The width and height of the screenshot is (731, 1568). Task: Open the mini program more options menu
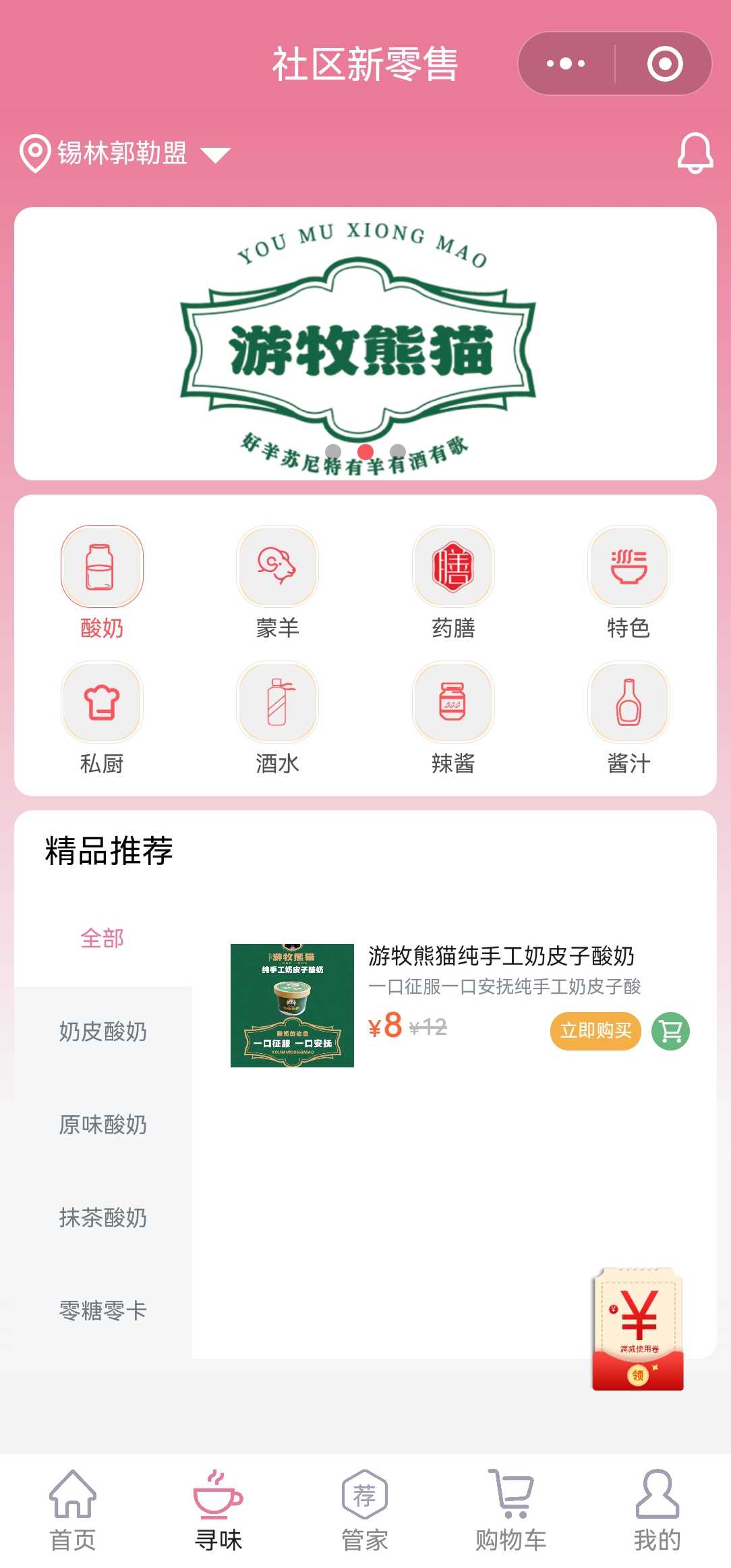tap(566, 64)
